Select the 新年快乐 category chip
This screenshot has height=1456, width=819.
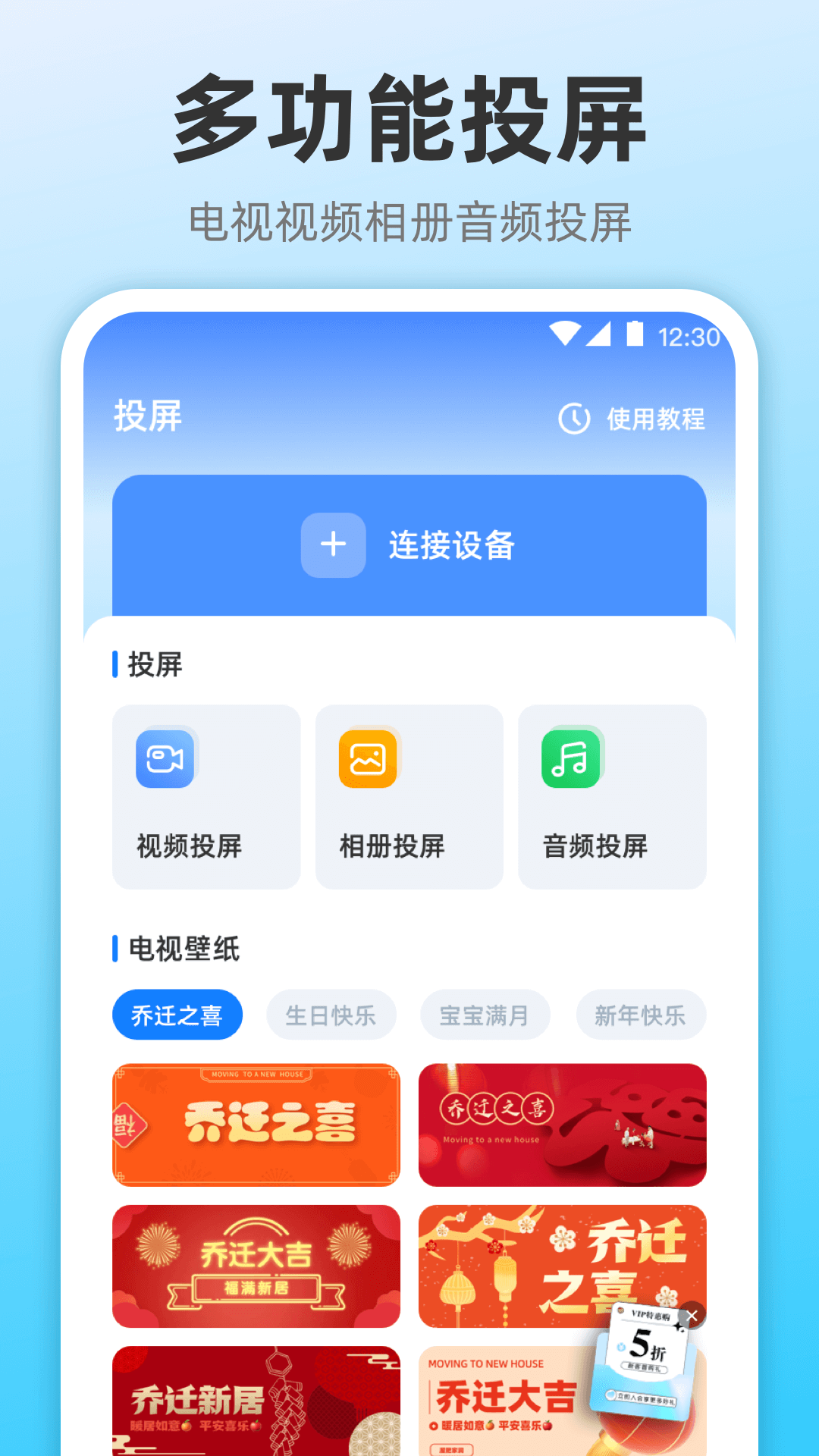(x=641, y=1014)
